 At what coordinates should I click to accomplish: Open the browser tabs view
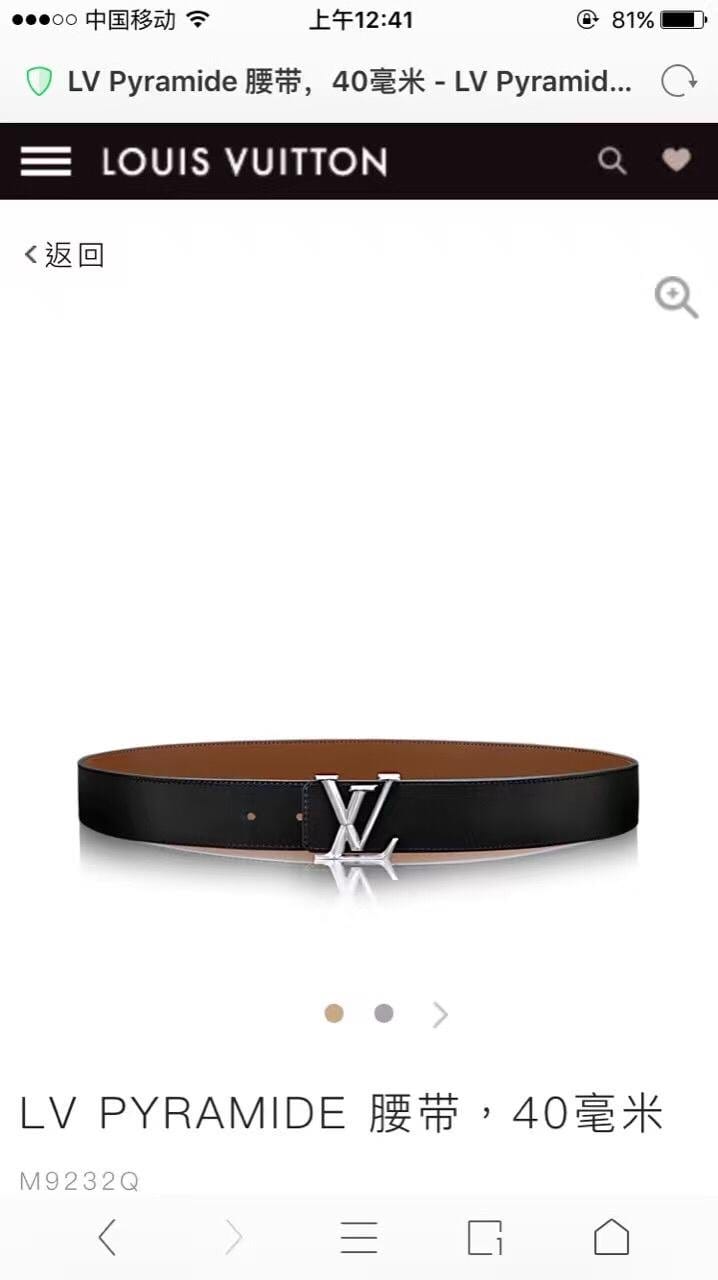pyautogui.click(x=485, y=1237)
